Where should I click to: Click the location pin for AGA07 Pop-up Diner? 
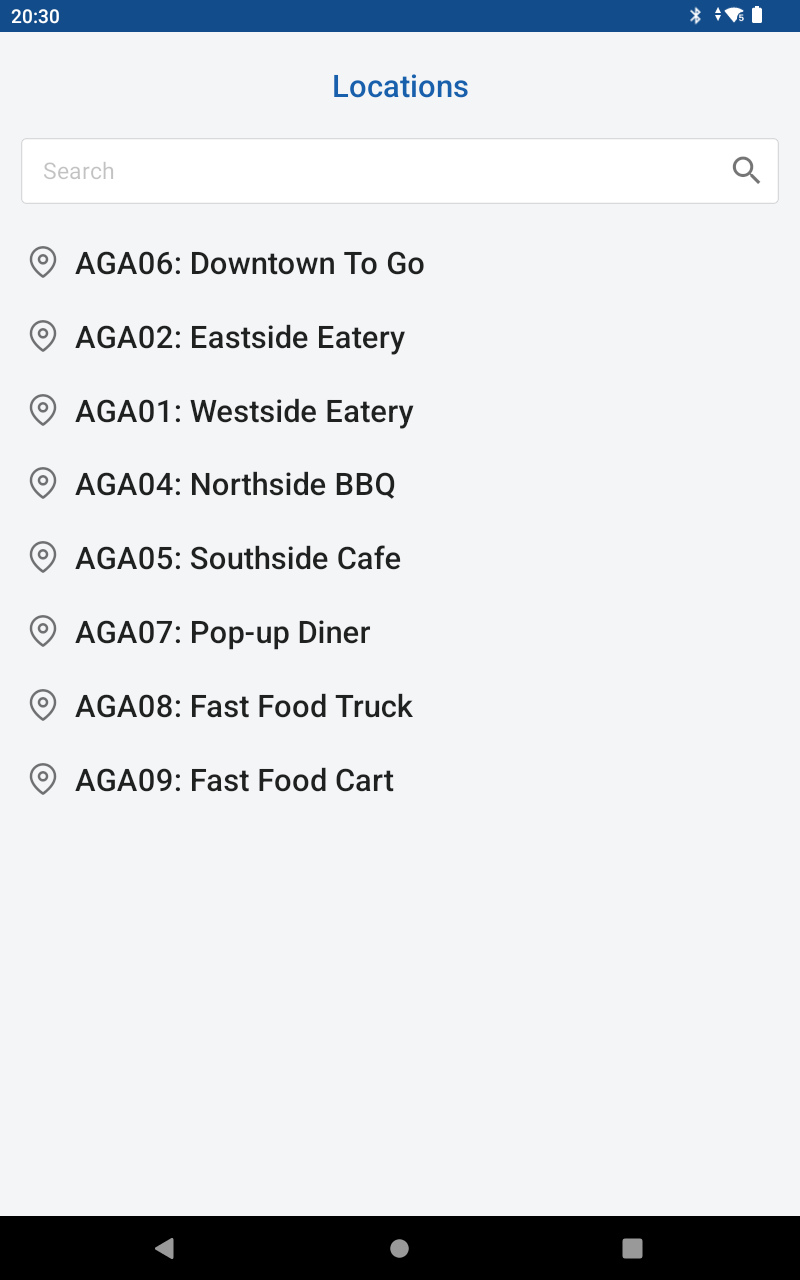(43, 632)
